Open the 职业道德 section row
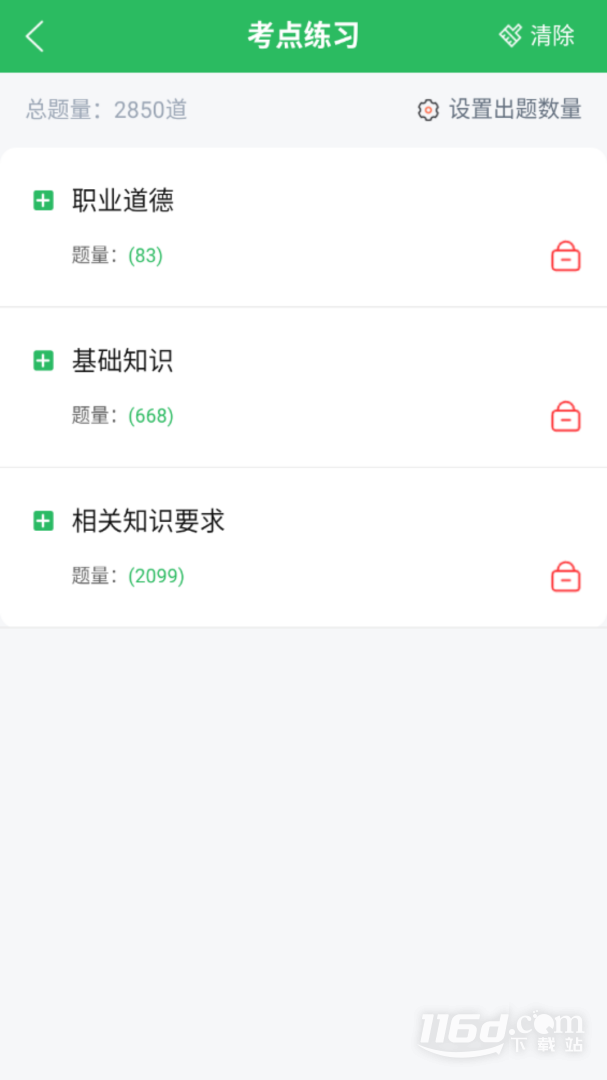Viewport: 607px width, 1080px height. point(303,228)
